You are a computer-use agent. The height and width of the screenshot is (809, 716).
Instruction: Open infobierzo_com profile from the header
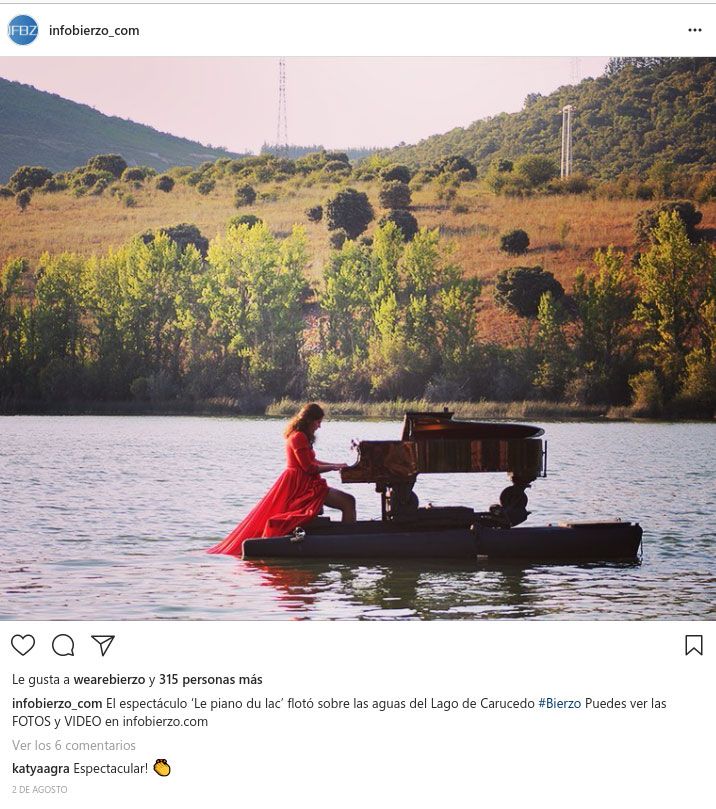(94, 30)
